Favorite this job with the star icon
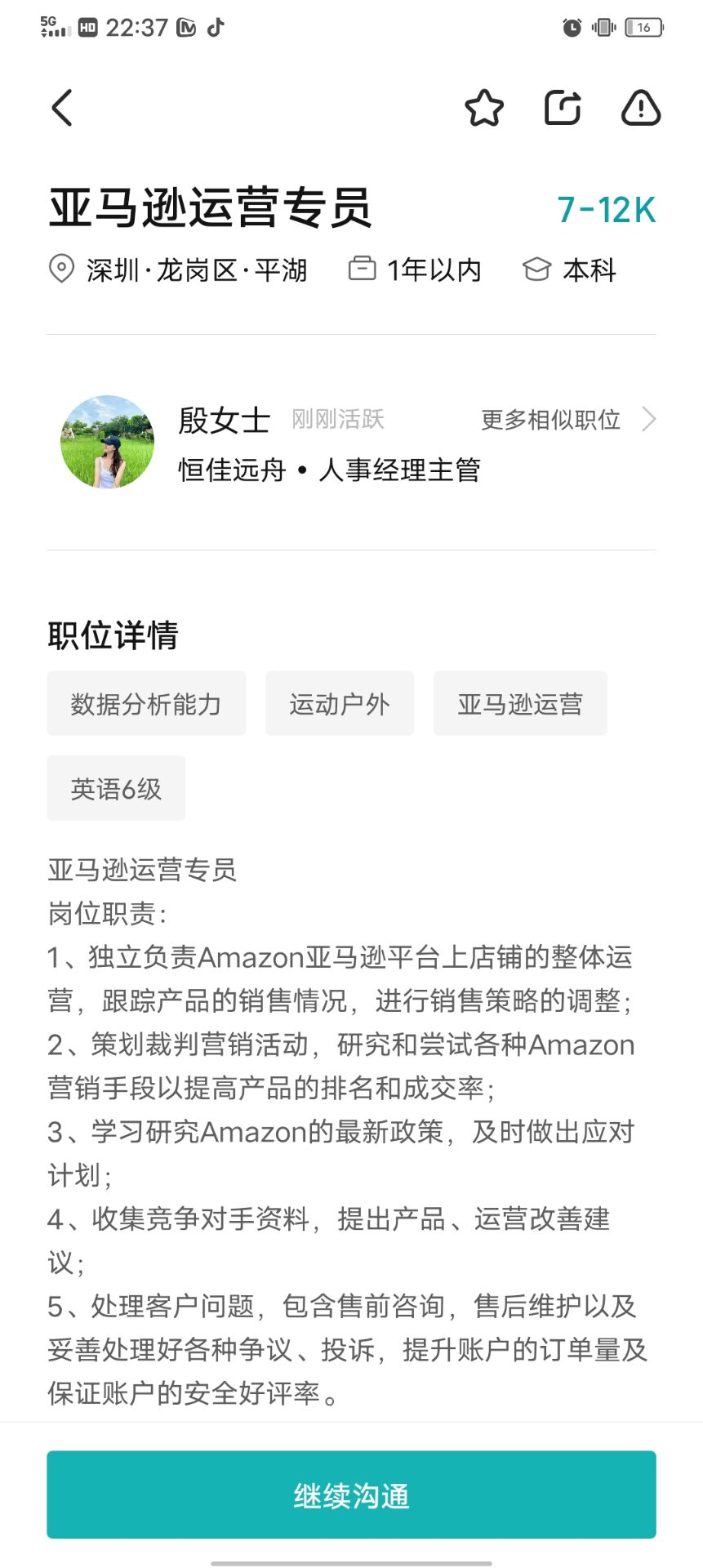The height and width of the screenshot is (1568, 703). point(484,108)
